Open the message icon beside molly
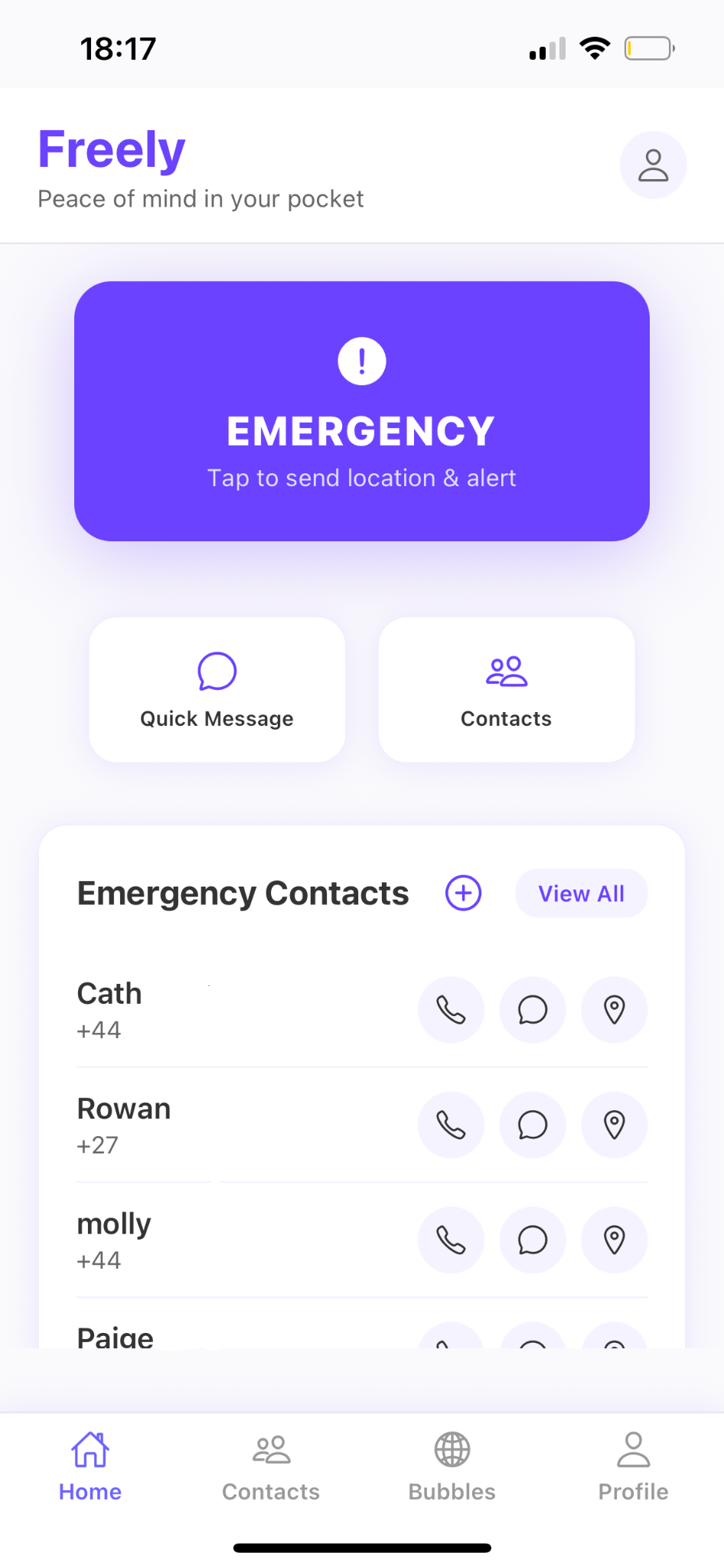The image size is (724, 1568). [x=533, y=1240]
